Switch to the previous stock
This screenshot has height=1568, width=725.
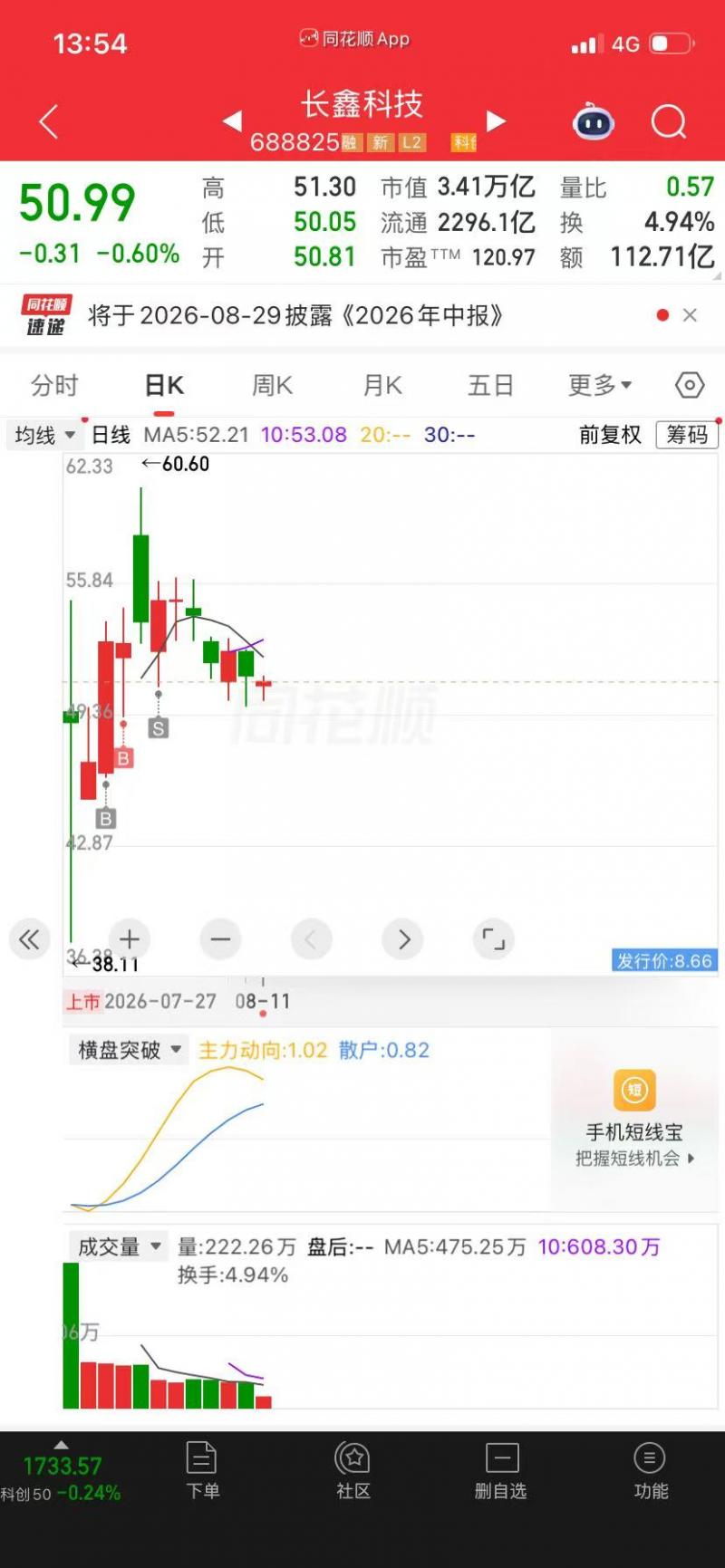[x=233, y=120]
